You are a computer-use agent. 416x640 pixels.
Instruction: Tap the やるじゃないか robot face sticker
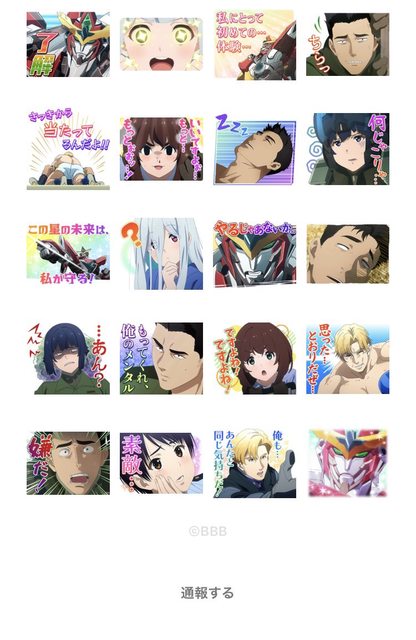255,253
